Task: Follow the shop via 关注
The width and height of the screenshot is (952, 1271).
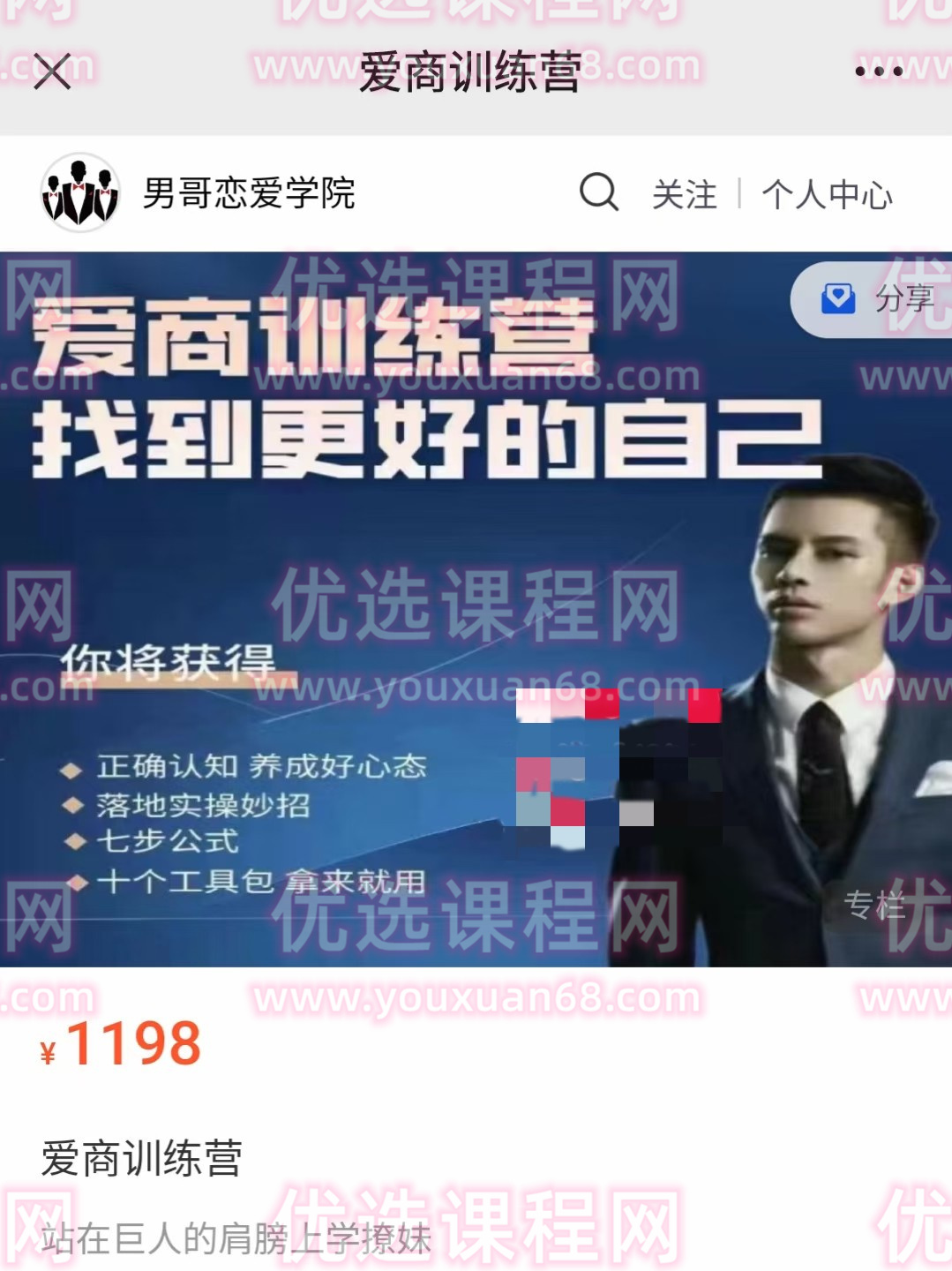Action: (x=684, y=194)
